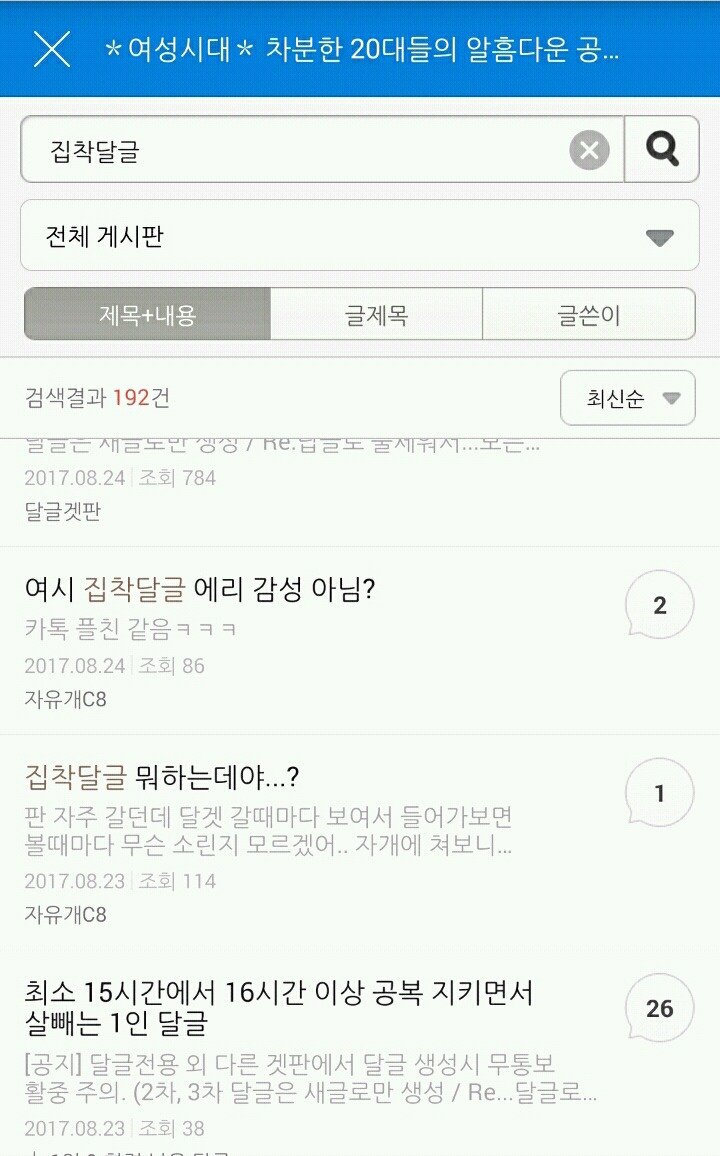
Task: Expand the 전체 게시판 board dropdown
Action: (x=360, y=236)
